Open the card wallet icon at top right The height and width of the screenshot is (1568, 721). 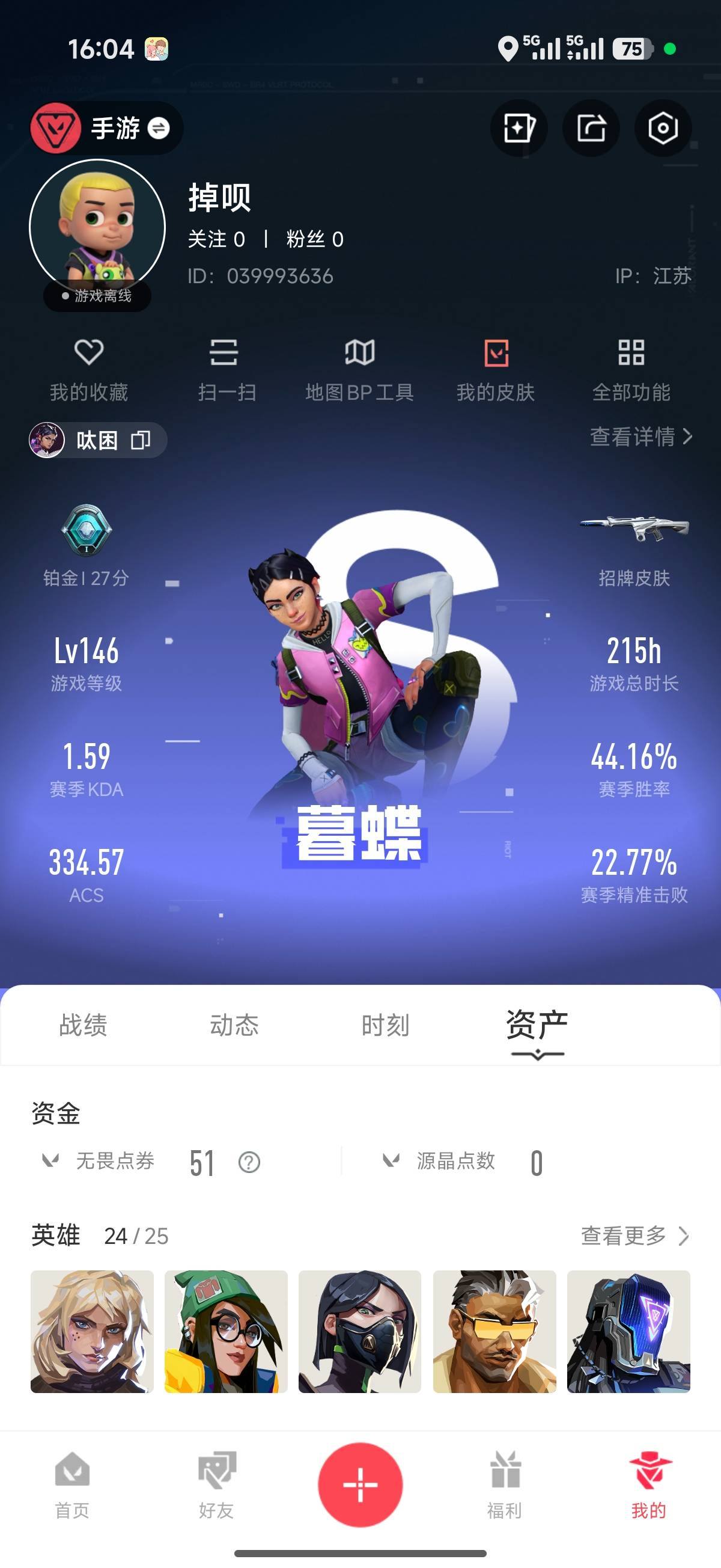518,128
